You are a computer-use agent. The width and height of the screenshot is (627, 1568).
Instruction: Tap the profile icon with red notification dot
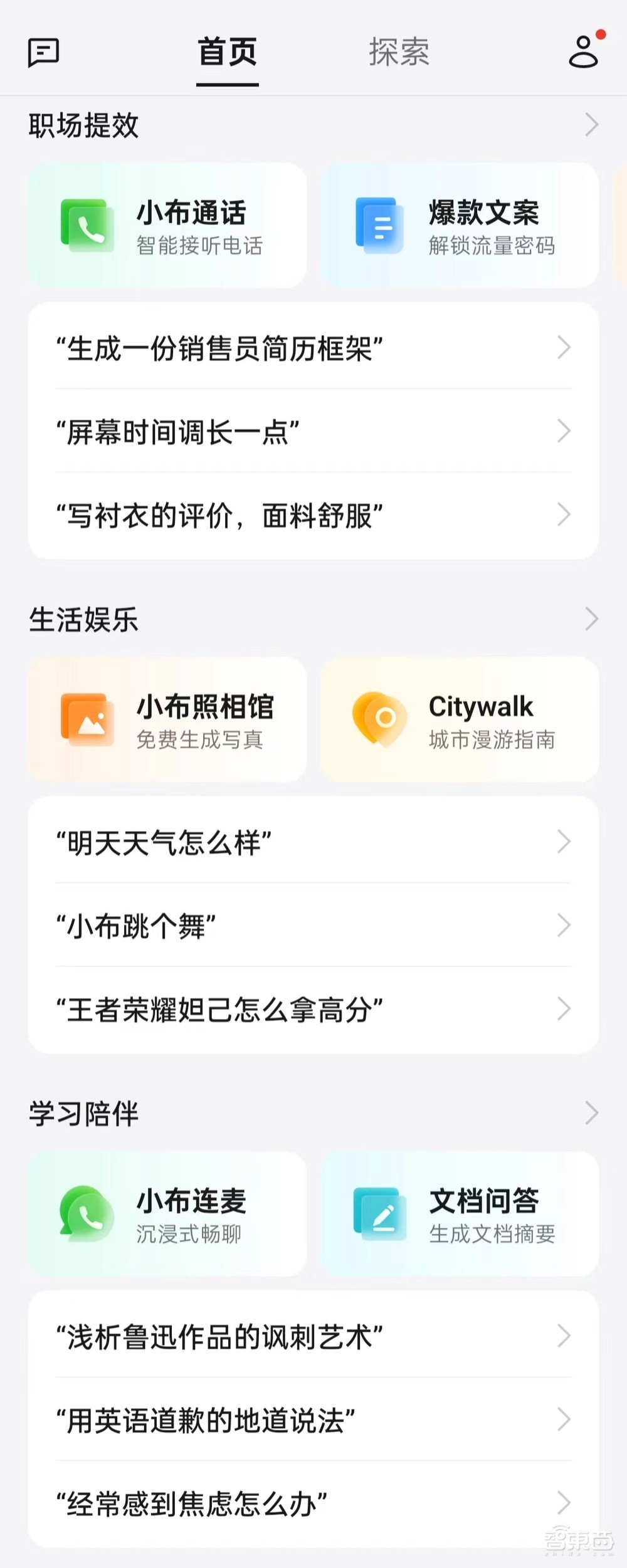(583, 53)
